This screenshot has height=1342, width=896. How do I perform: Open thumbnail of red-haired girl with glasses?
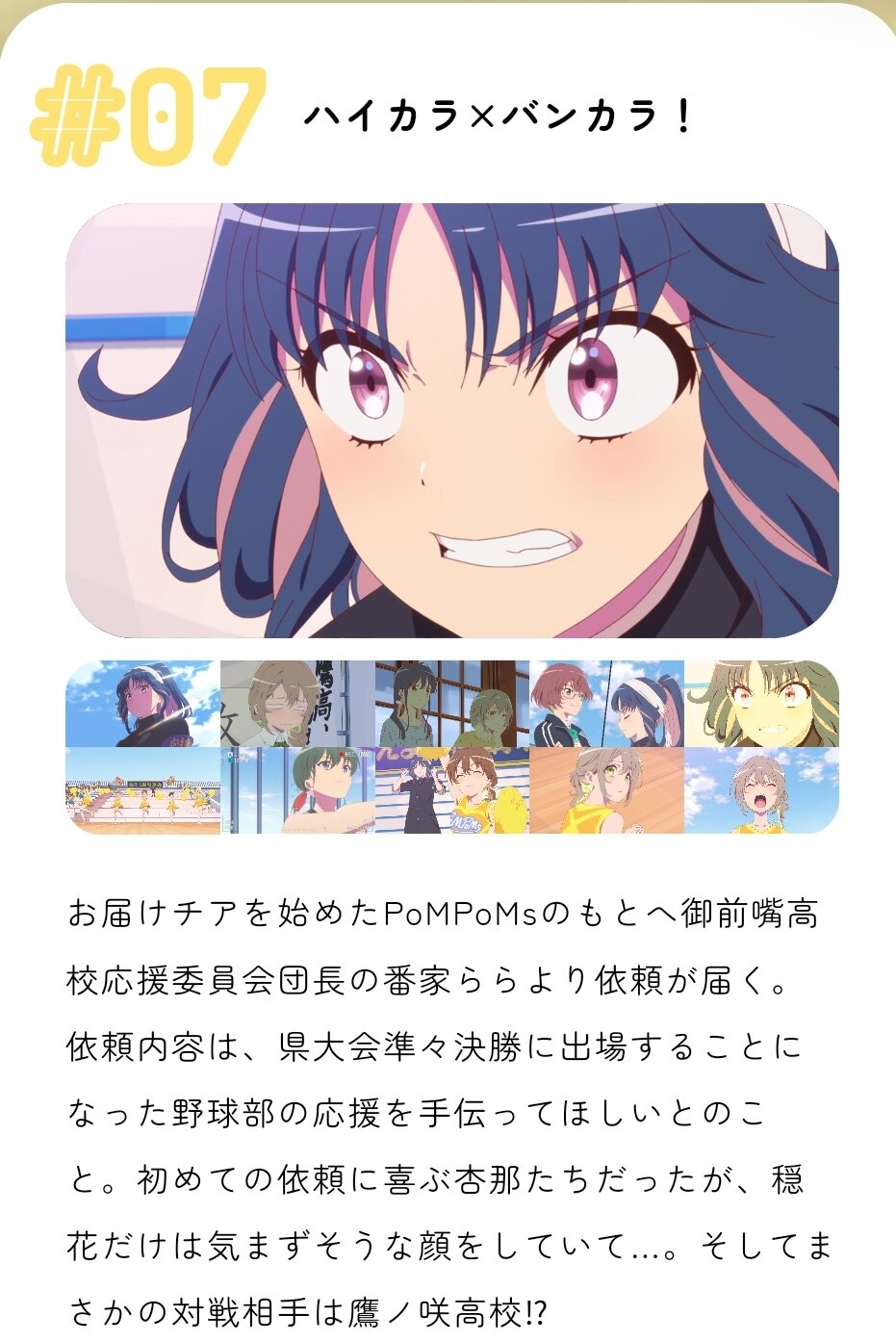click(x=606, y=704)
